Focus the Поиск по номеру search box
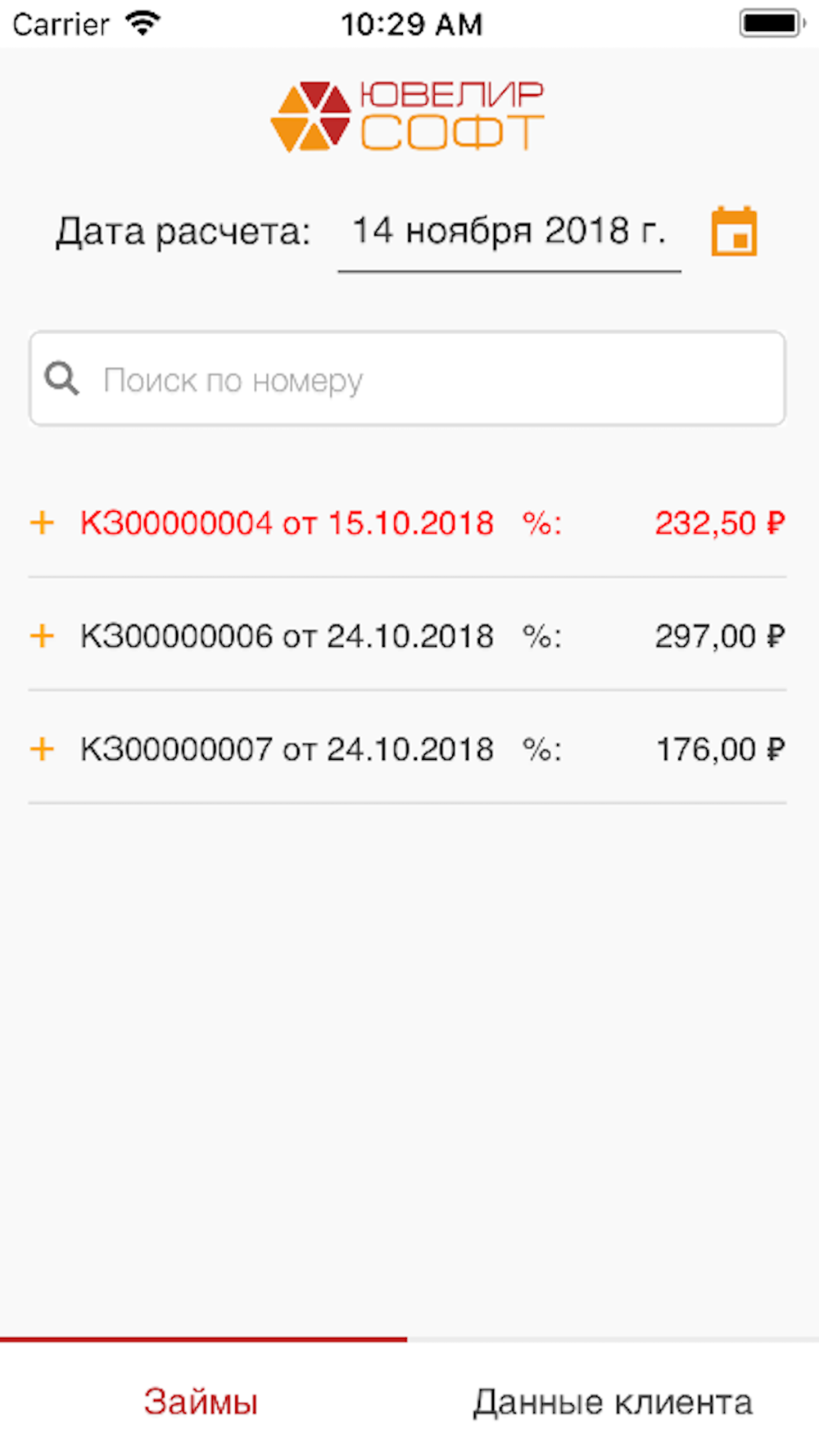819x1456 pixels. pos(407,378)
